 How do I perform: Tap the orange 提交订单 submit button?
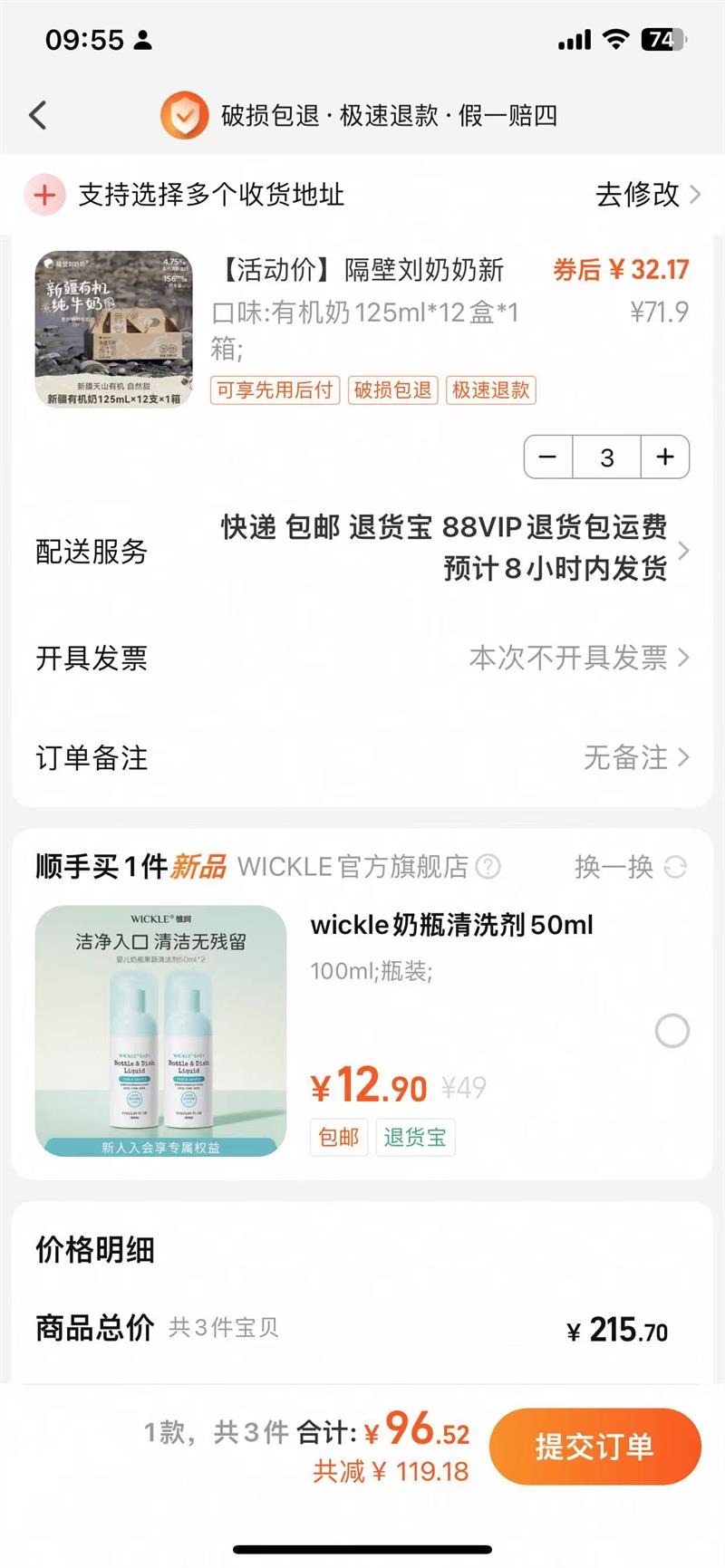[596, 1447]
